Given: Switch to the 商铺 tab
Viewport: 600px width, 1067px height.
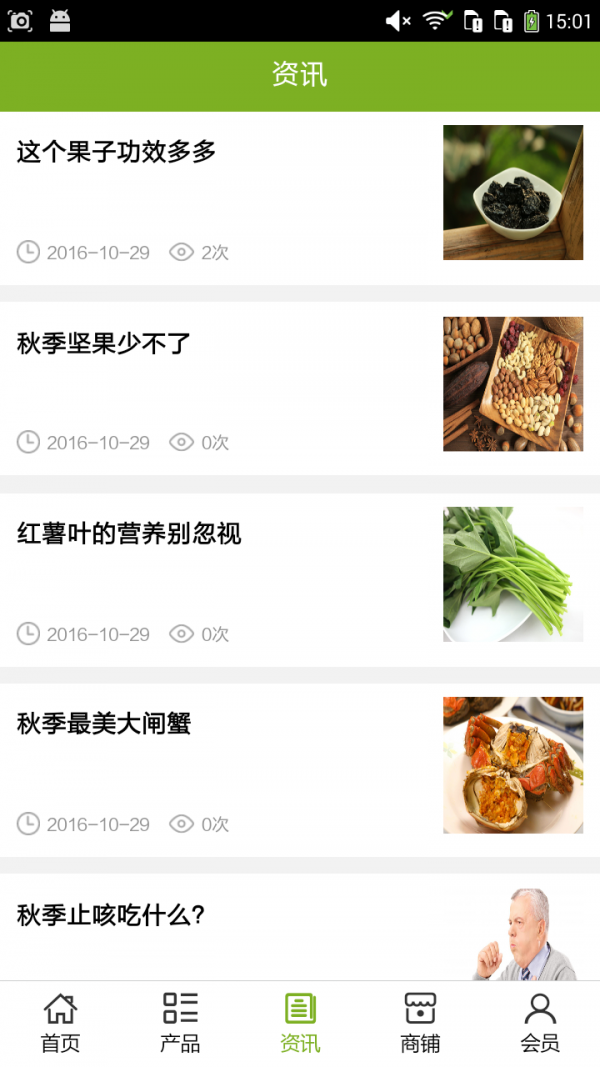Looking at the screenshot, I should point(420,1023).
